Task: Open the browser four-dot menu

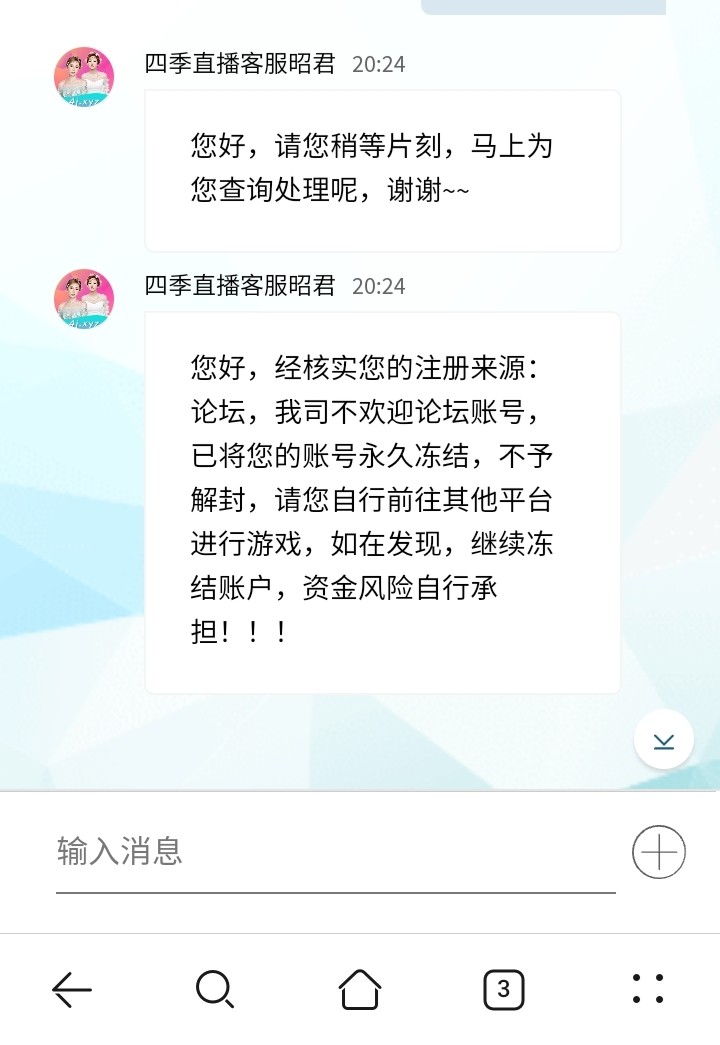Action: pyautogui.click(x=648, y=989)
